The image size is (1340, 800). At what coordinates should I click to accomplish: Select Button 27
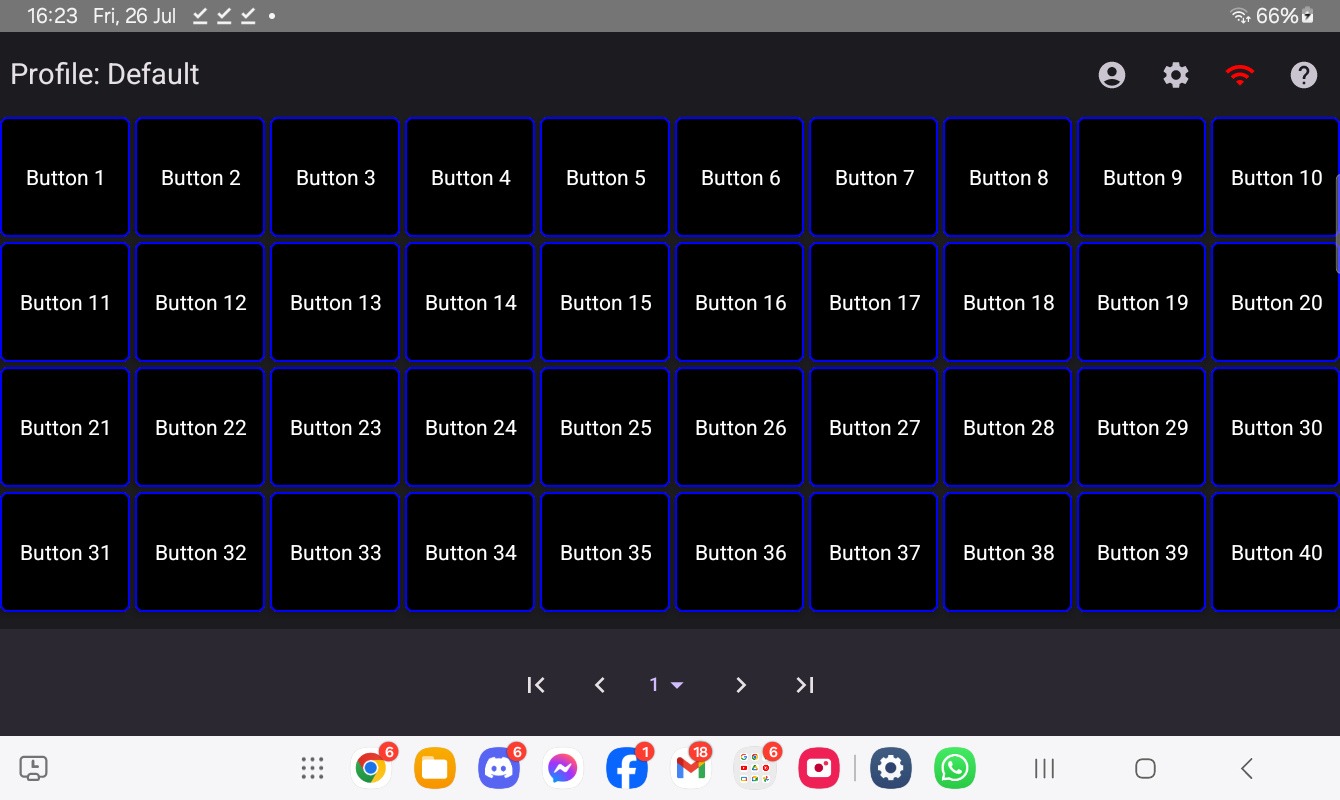click(874, 428)
